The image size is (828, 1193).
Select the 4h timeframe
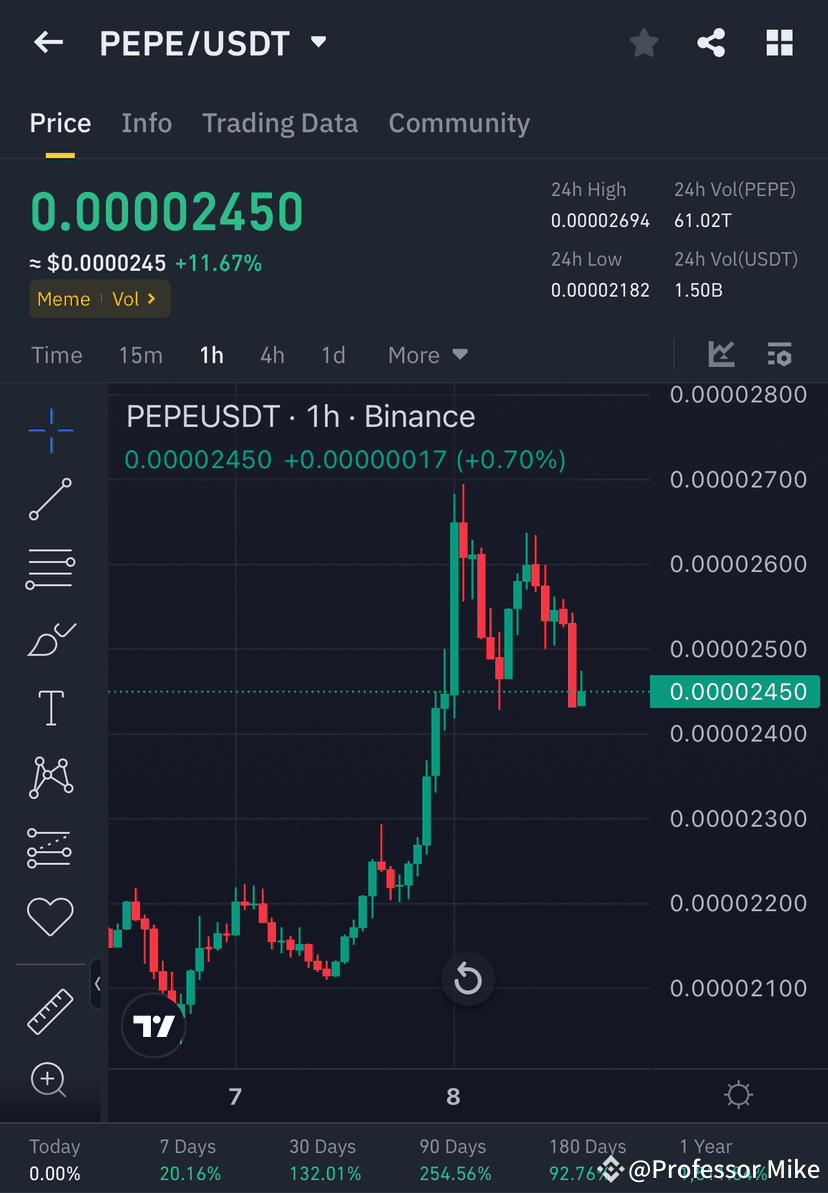pyautogui.click(x=272, y=354)
